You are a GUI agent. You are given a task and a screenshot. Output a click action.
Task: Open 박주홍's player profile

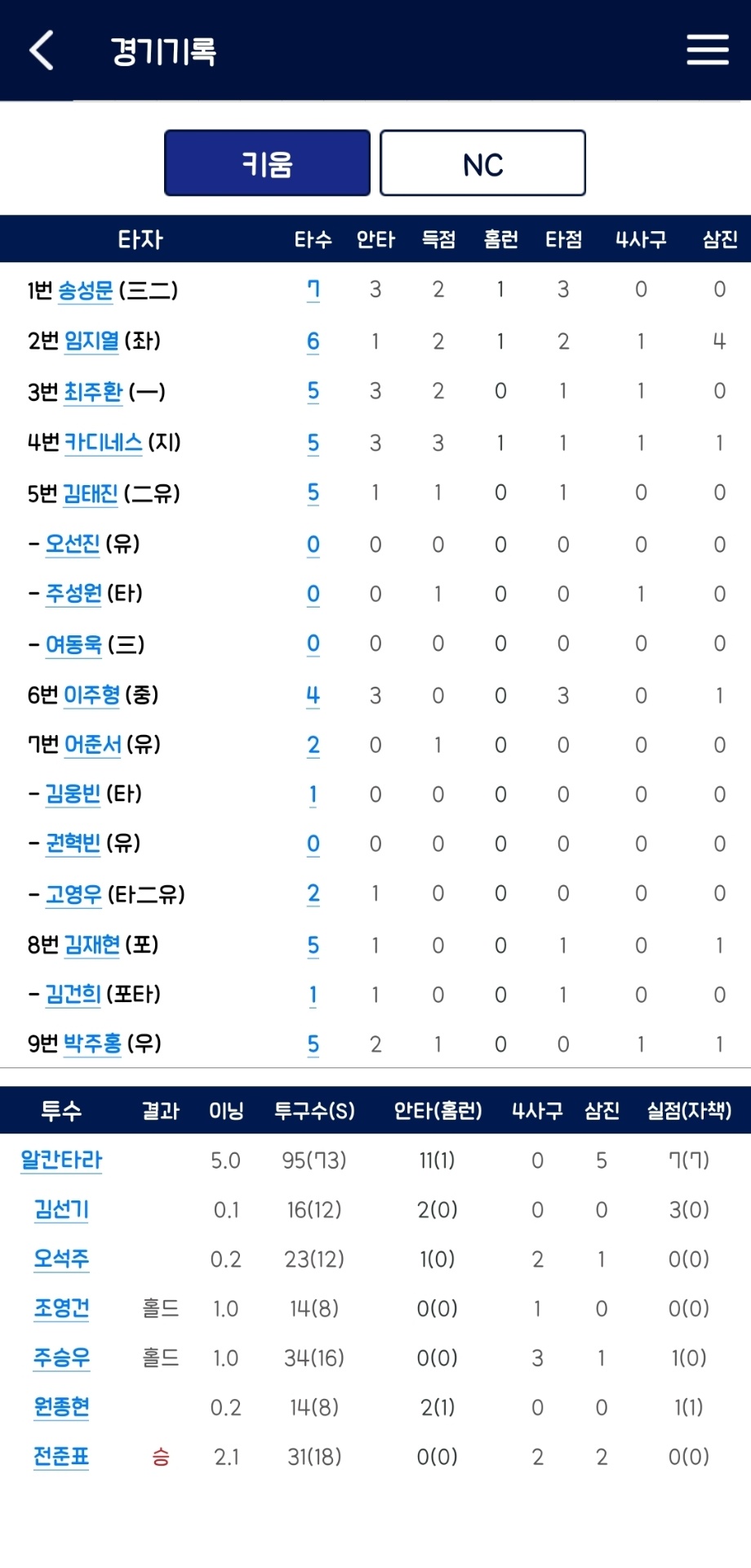tap(92, 1043)
